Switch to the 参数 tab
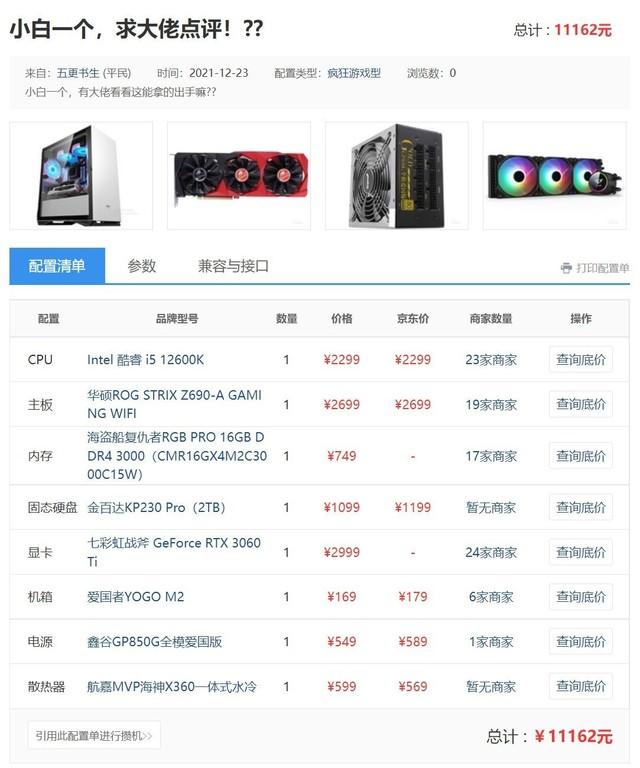The width and height of the screenshot is (640, 768). point(142,266)
